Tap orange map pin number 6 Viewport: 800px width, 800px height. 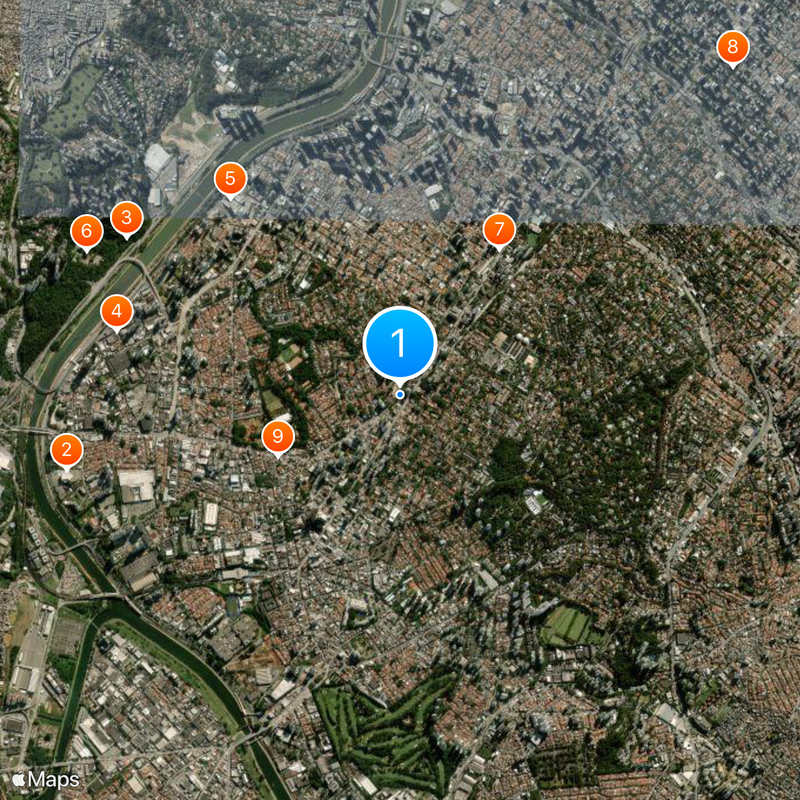click(x=86, y=231)
